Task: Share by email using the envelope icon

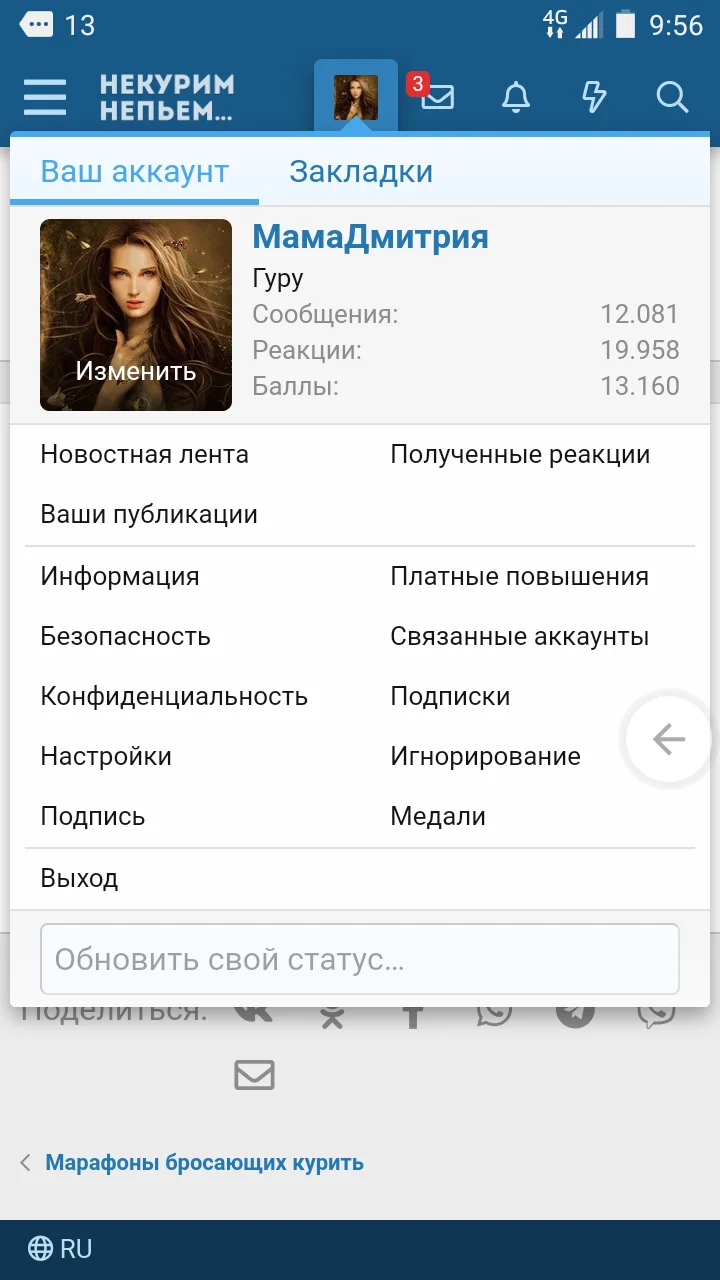Action: 253,1075
